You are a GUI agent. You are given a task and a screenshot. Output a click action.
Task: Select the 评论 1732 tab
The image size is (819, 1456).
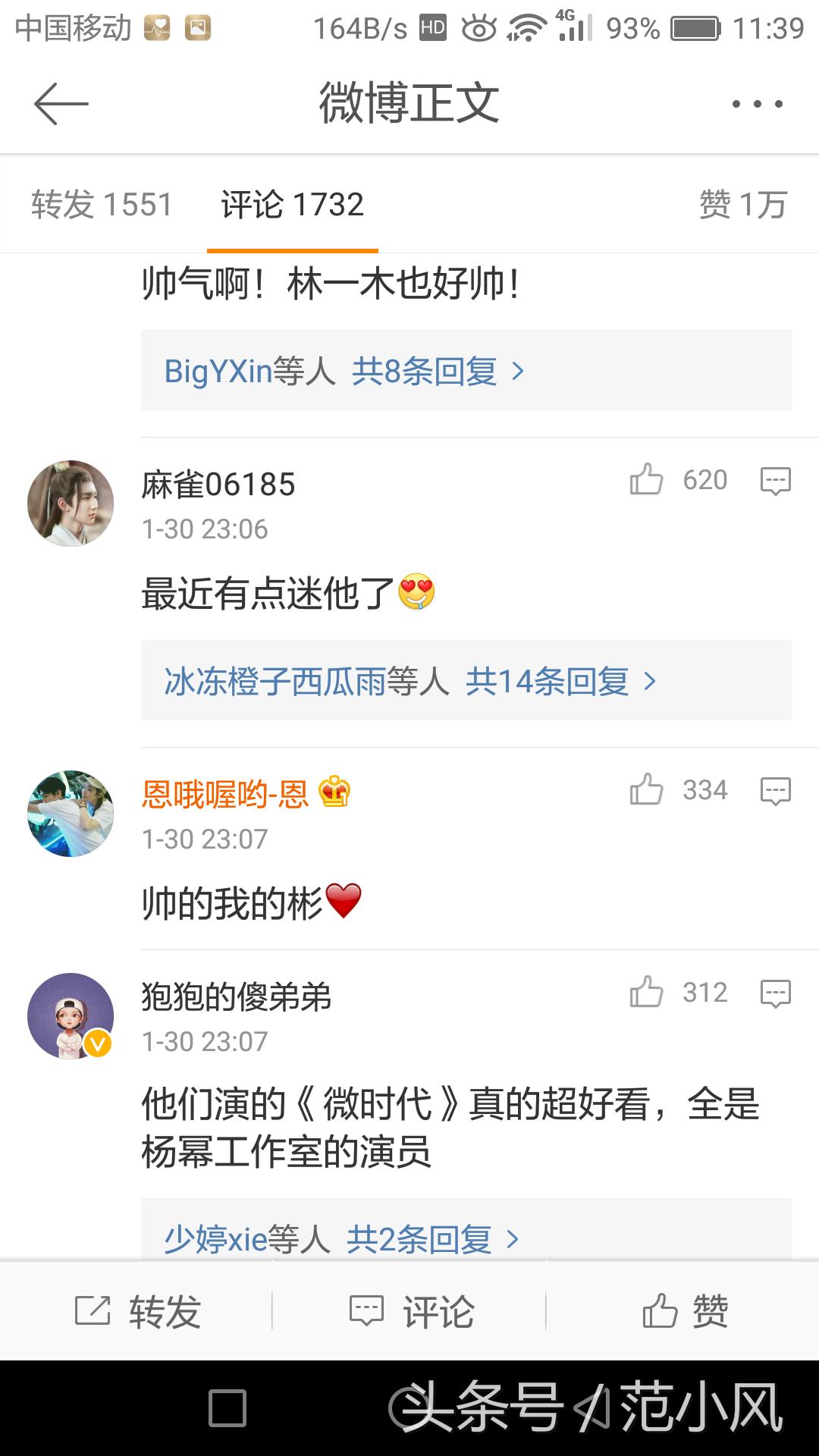point(293,205)
